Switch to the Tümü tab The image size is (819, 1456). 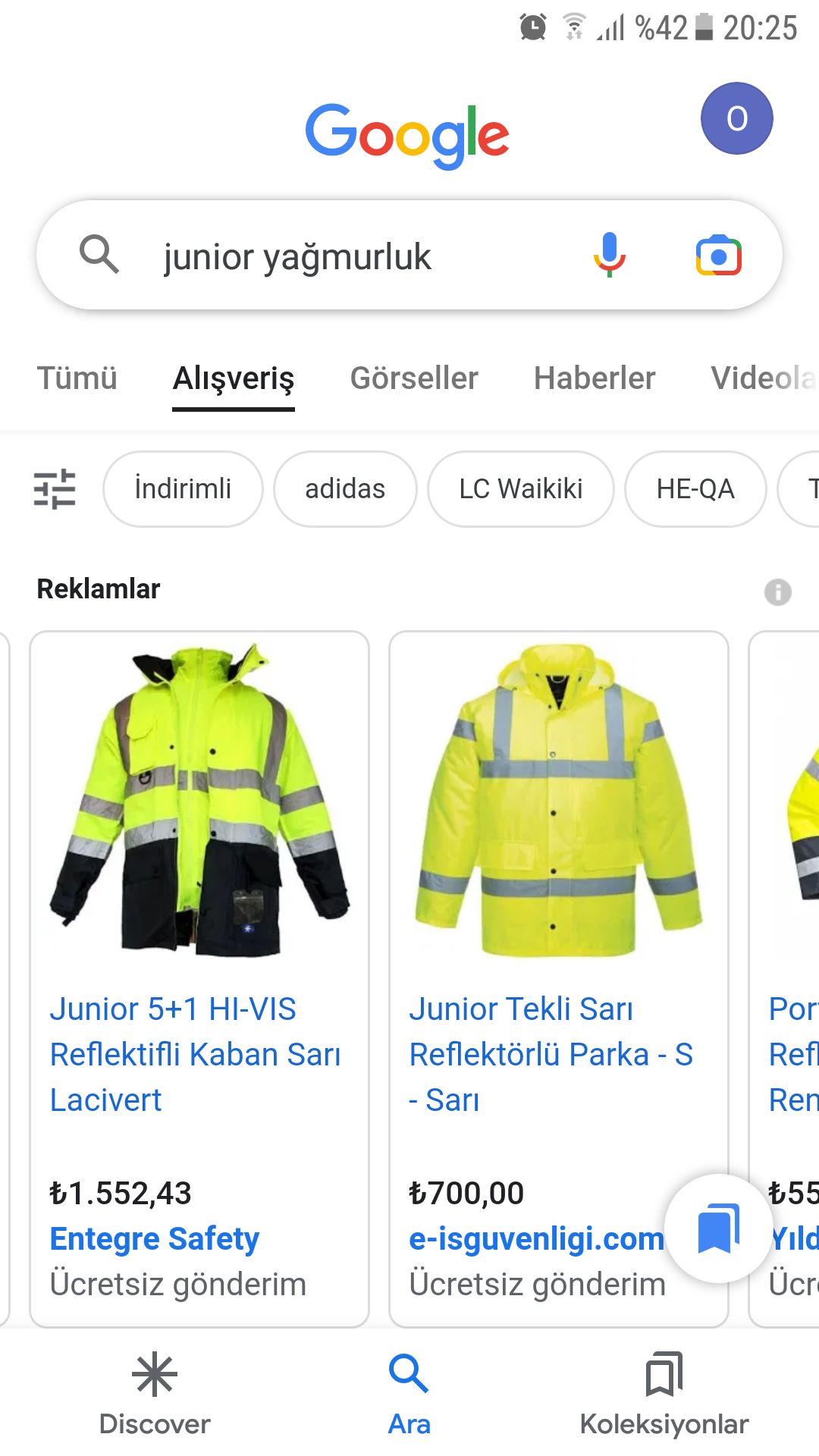pos(77,378)
